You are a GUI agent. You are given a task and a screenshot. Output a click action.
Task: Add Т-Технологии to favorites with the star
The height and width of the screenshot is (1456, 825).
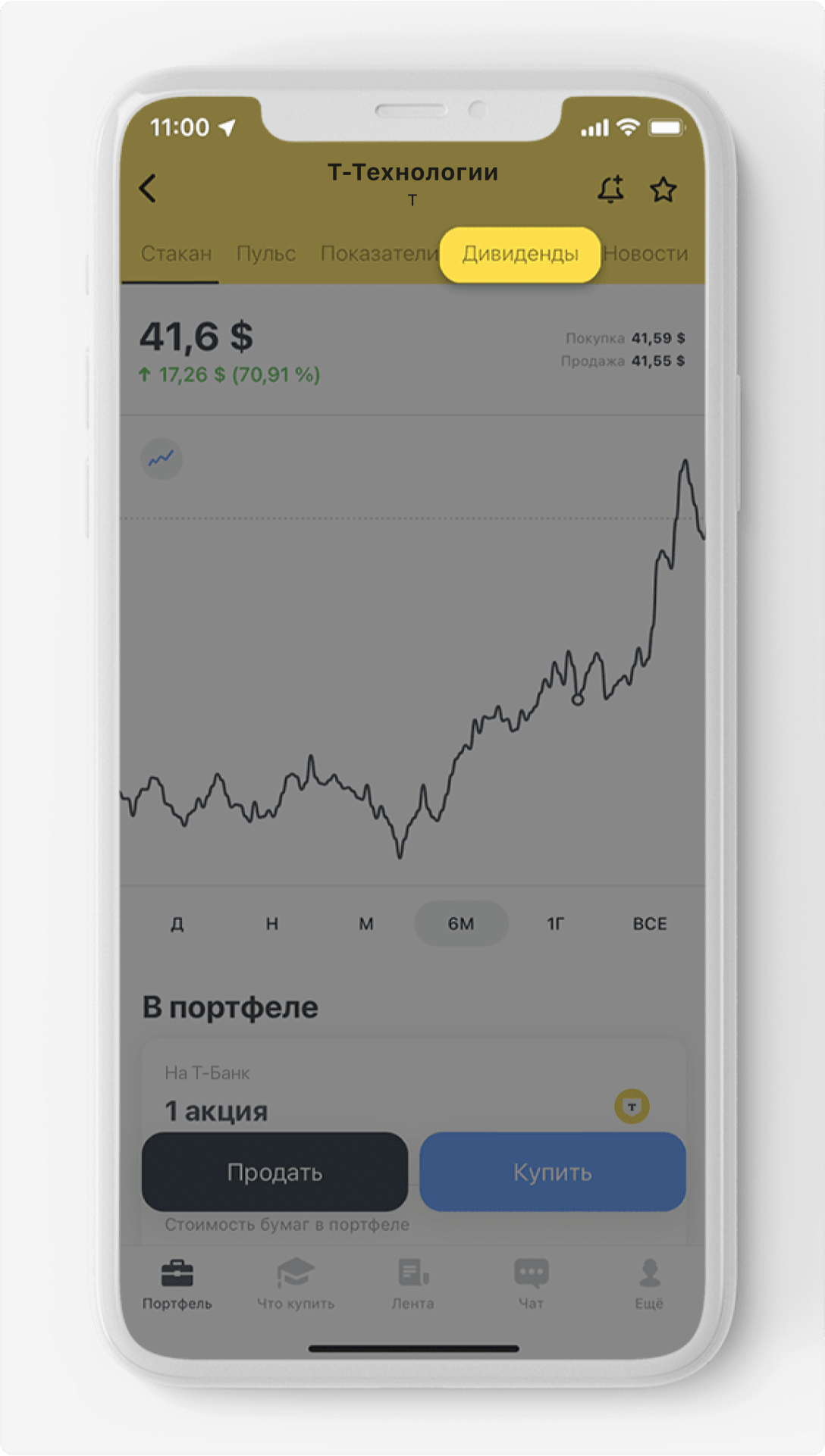click(x=663, y=189)
